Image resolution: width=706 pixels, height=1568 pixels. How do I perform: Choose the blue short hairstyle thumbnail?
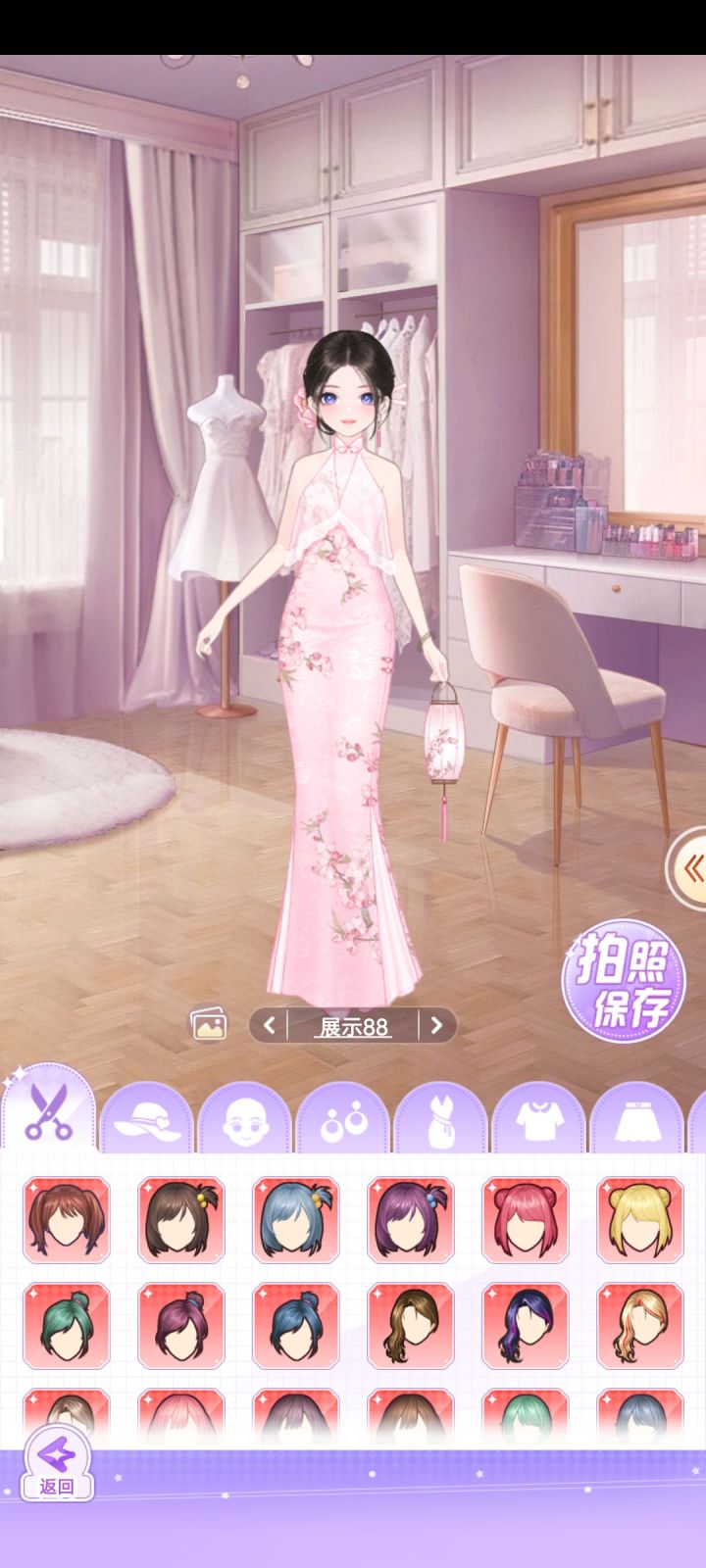pyautogui.click(x=296, y=1218)
